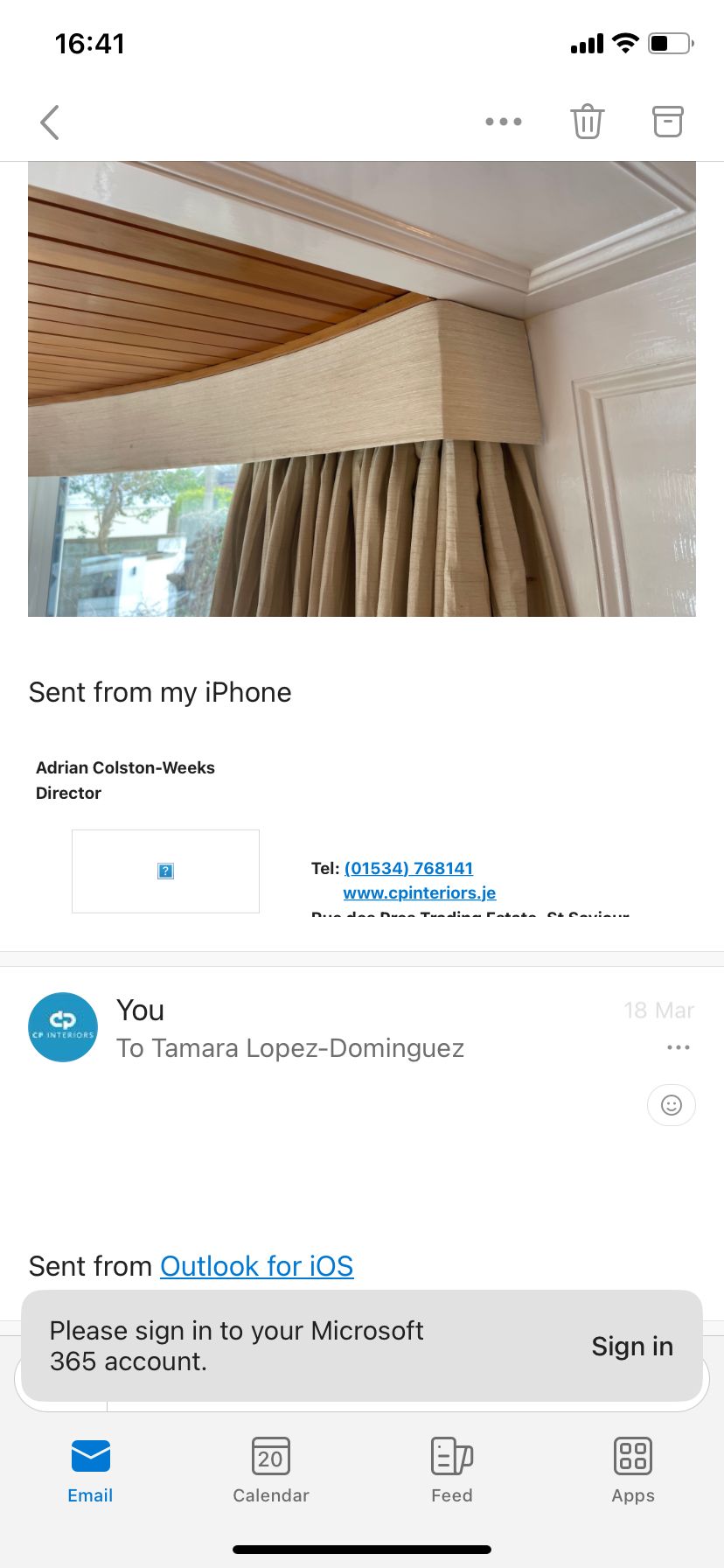Archive this email conversation
The image size is (724, 1568).
668,122
